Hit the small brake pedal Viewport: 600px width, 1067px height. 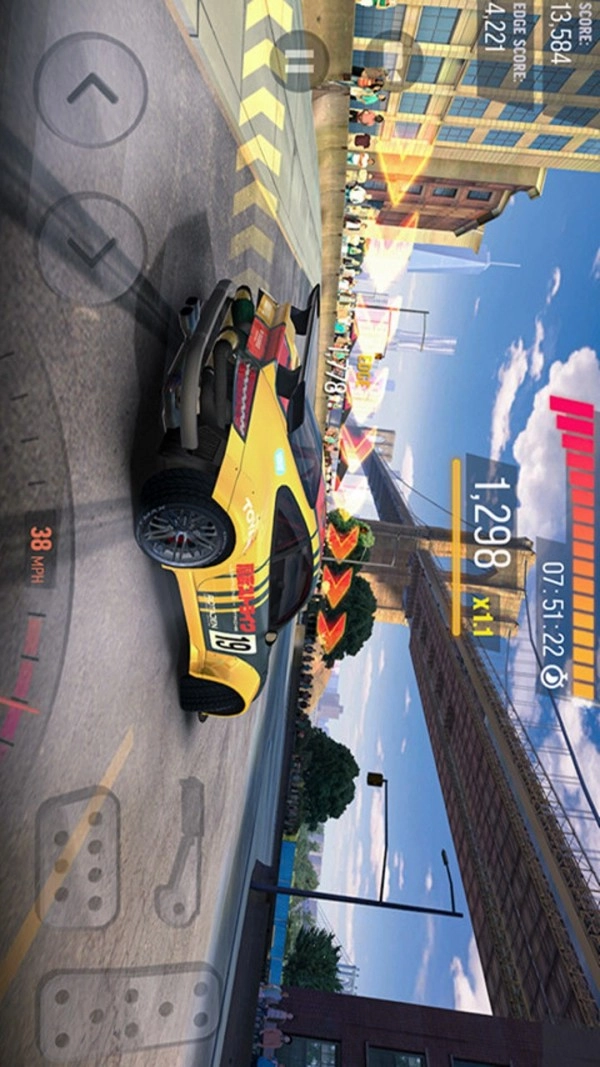coord(77,858)
